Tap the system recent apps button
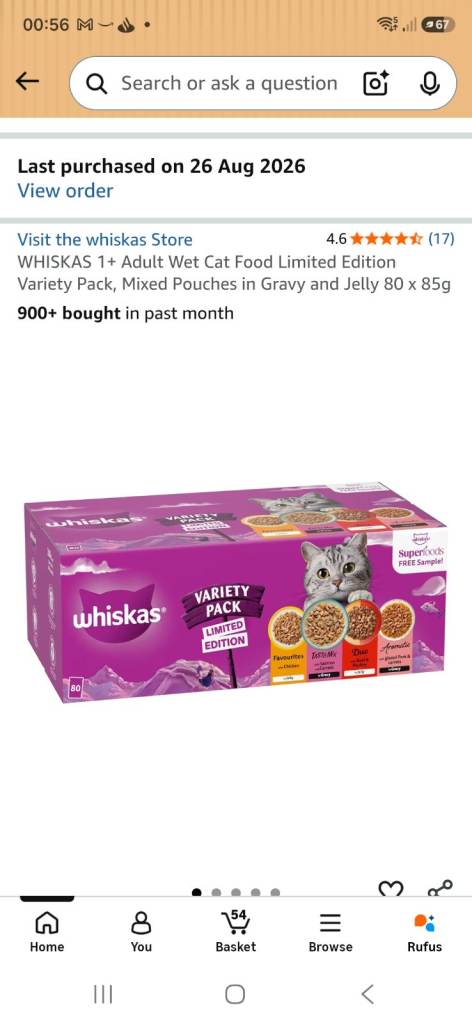The height and width of the screenshot is (1024, 472). [x=103, y=994]
